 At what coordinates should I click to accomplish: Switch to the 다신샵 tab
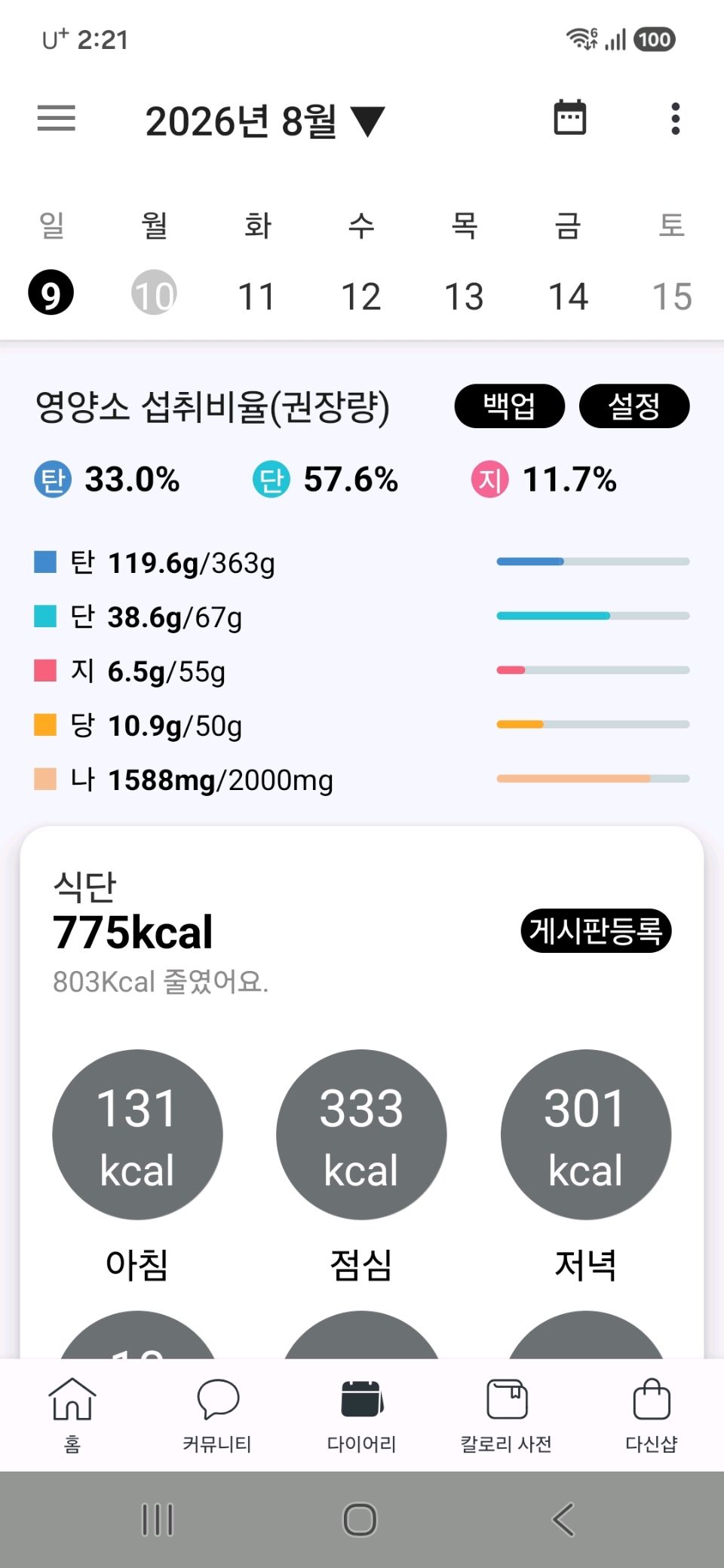tap(652, 1415)
